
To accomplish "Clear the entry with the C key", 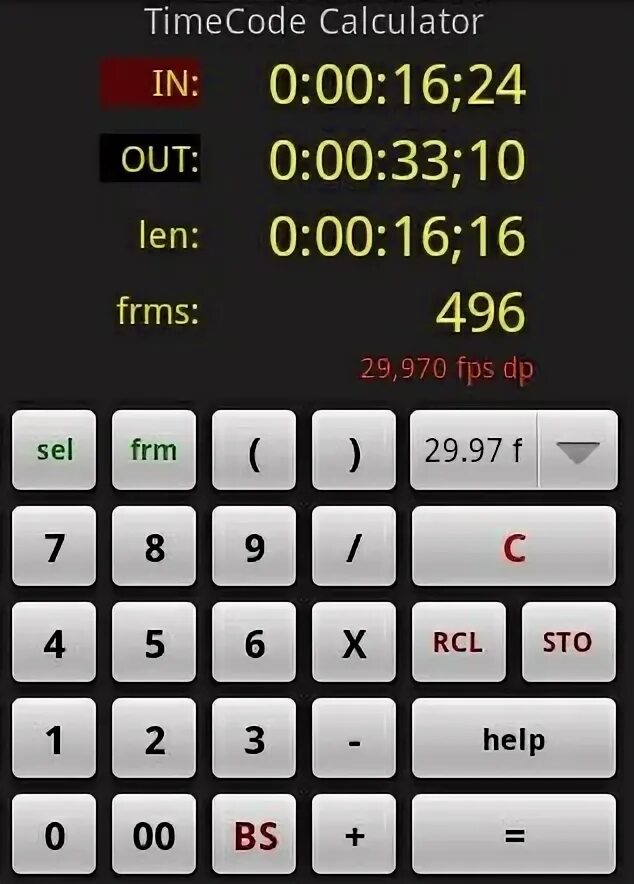I will [514, 547].
